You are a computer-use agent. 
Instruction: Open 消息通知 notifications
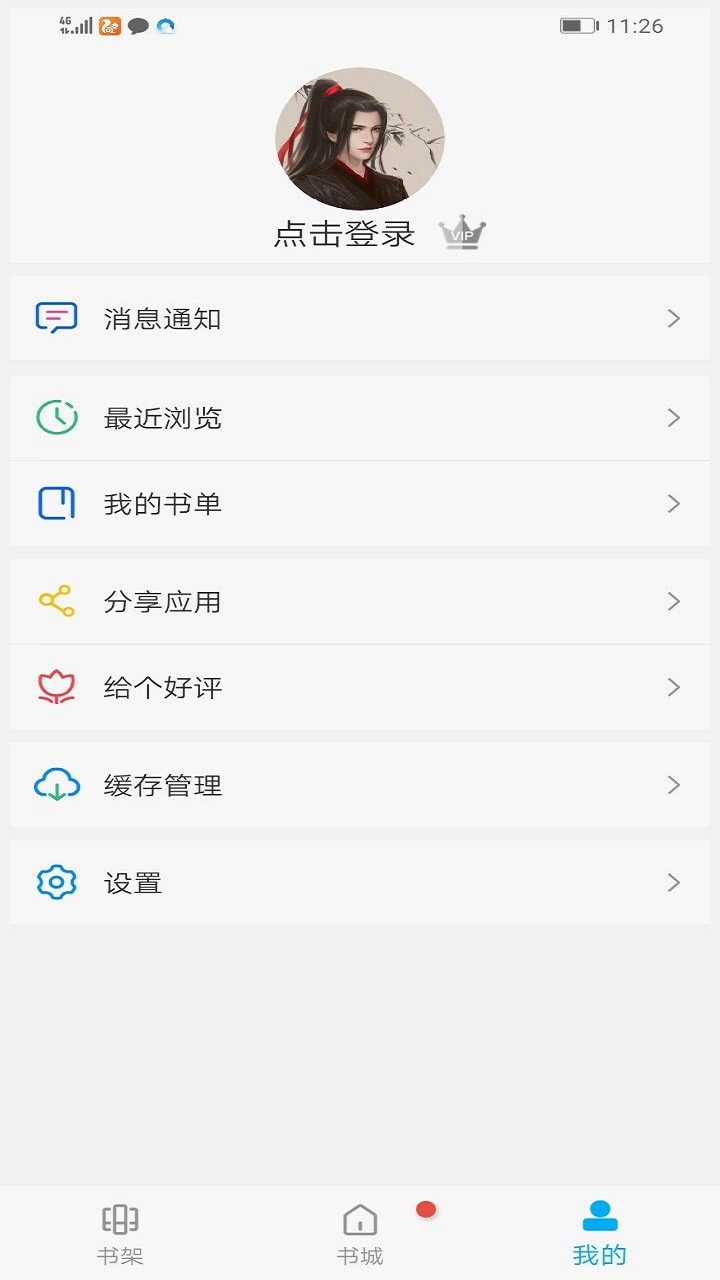(360, 319)
